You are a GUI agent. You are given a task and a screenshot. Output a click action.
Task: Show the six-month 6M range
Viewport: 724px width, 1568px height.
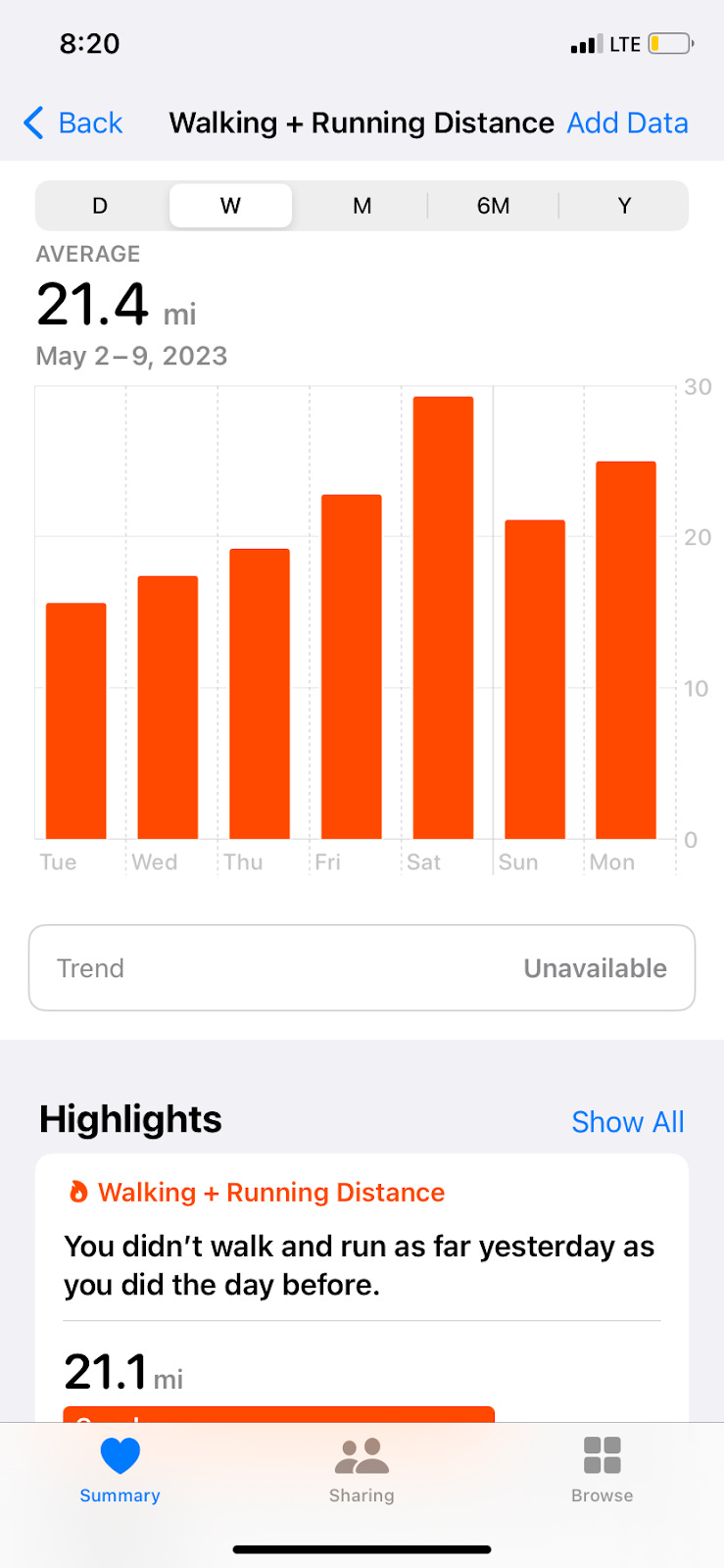[493, 206]
